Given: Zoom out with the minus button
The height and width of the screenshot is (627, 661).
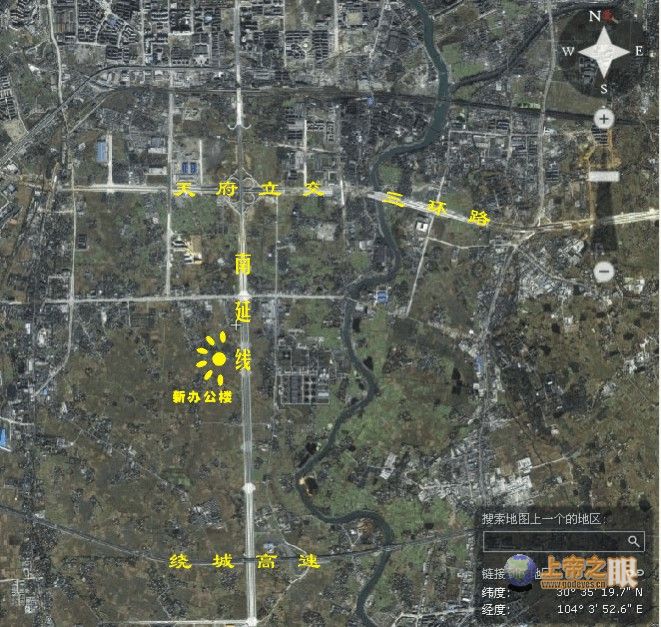Looking at the screenshot, I should click(603, 271).
